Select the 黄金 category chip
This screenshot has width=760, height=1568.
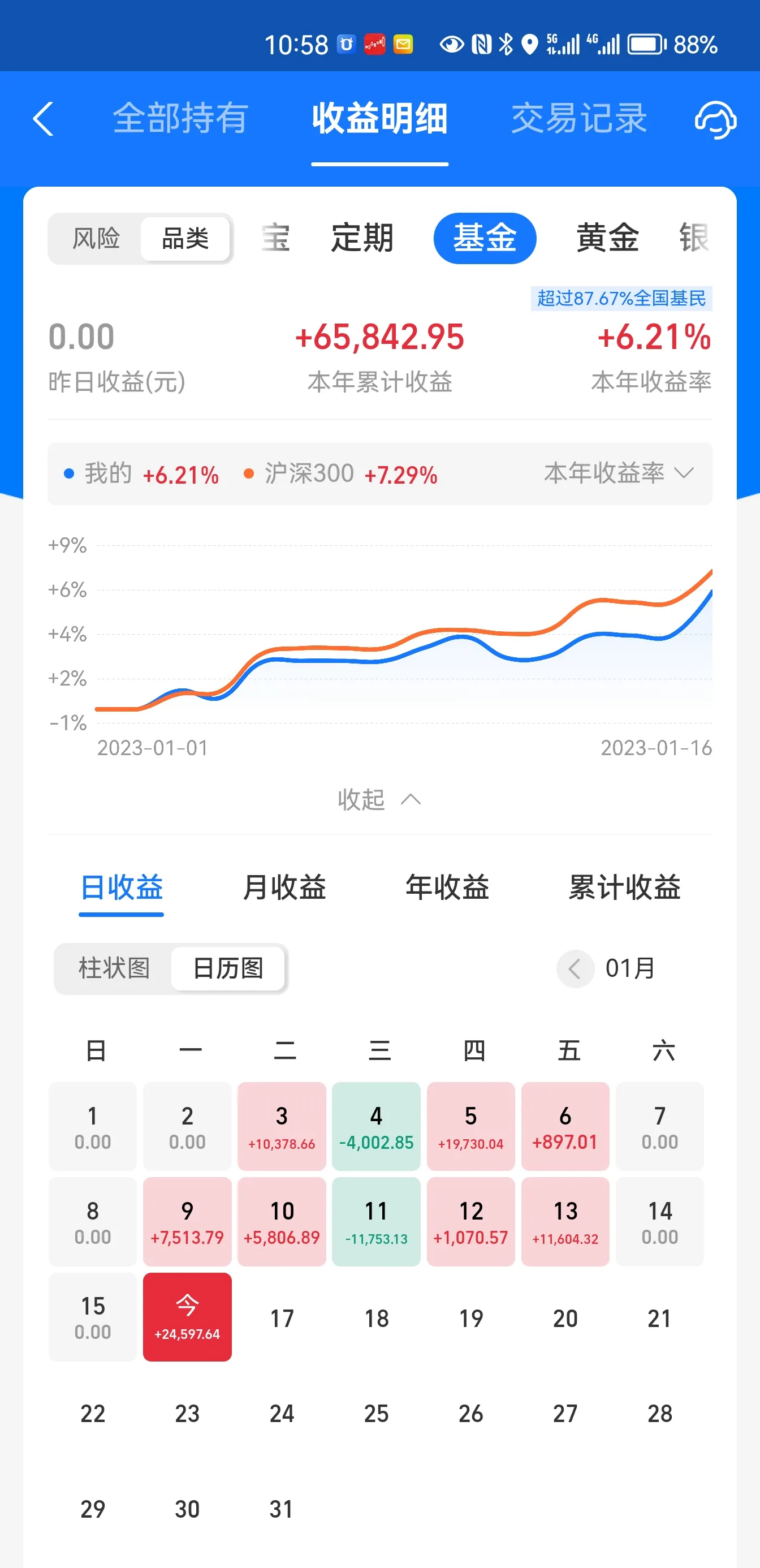(607, 238)
